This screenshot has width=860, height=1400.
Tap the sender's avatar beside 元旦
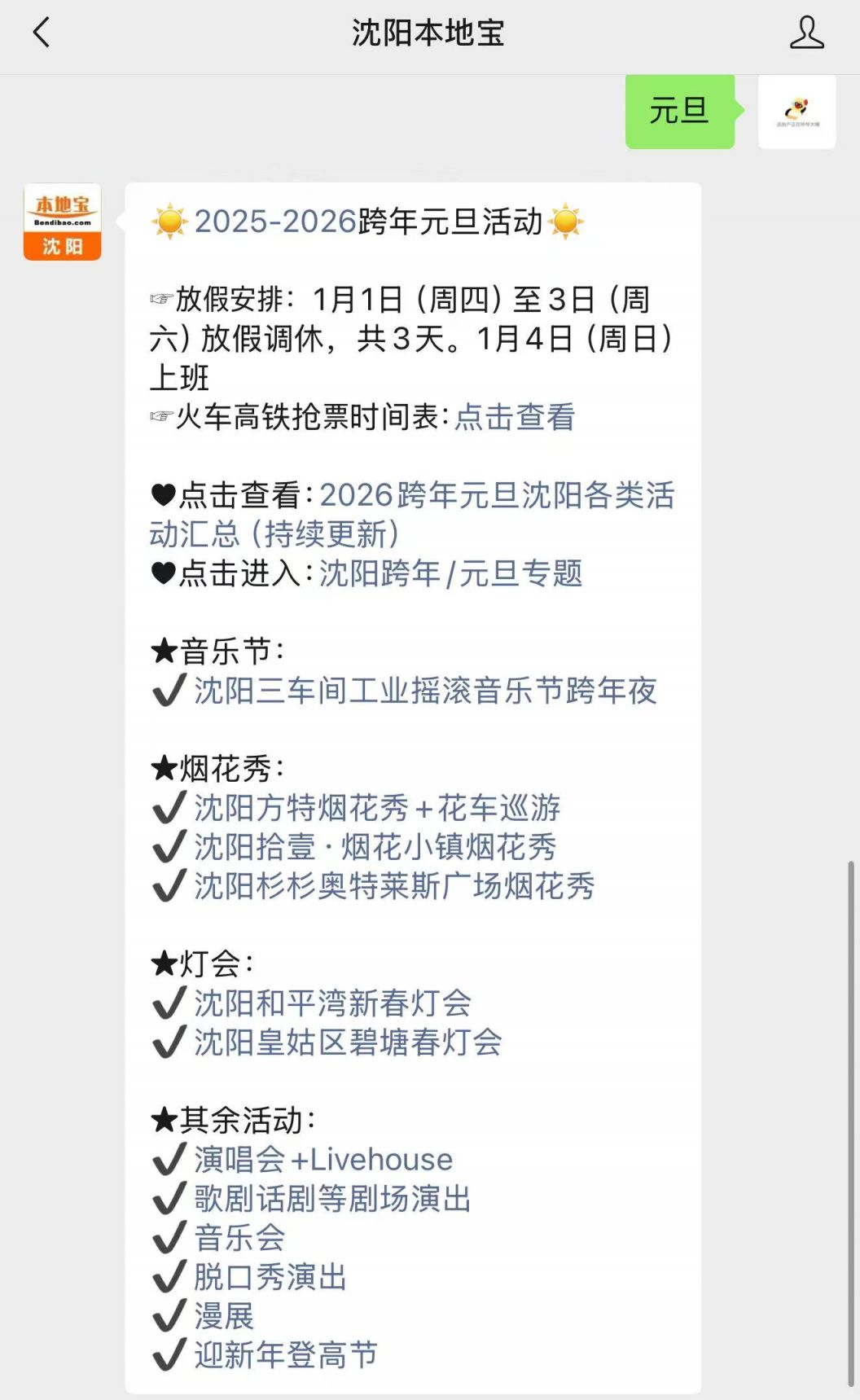796,111
